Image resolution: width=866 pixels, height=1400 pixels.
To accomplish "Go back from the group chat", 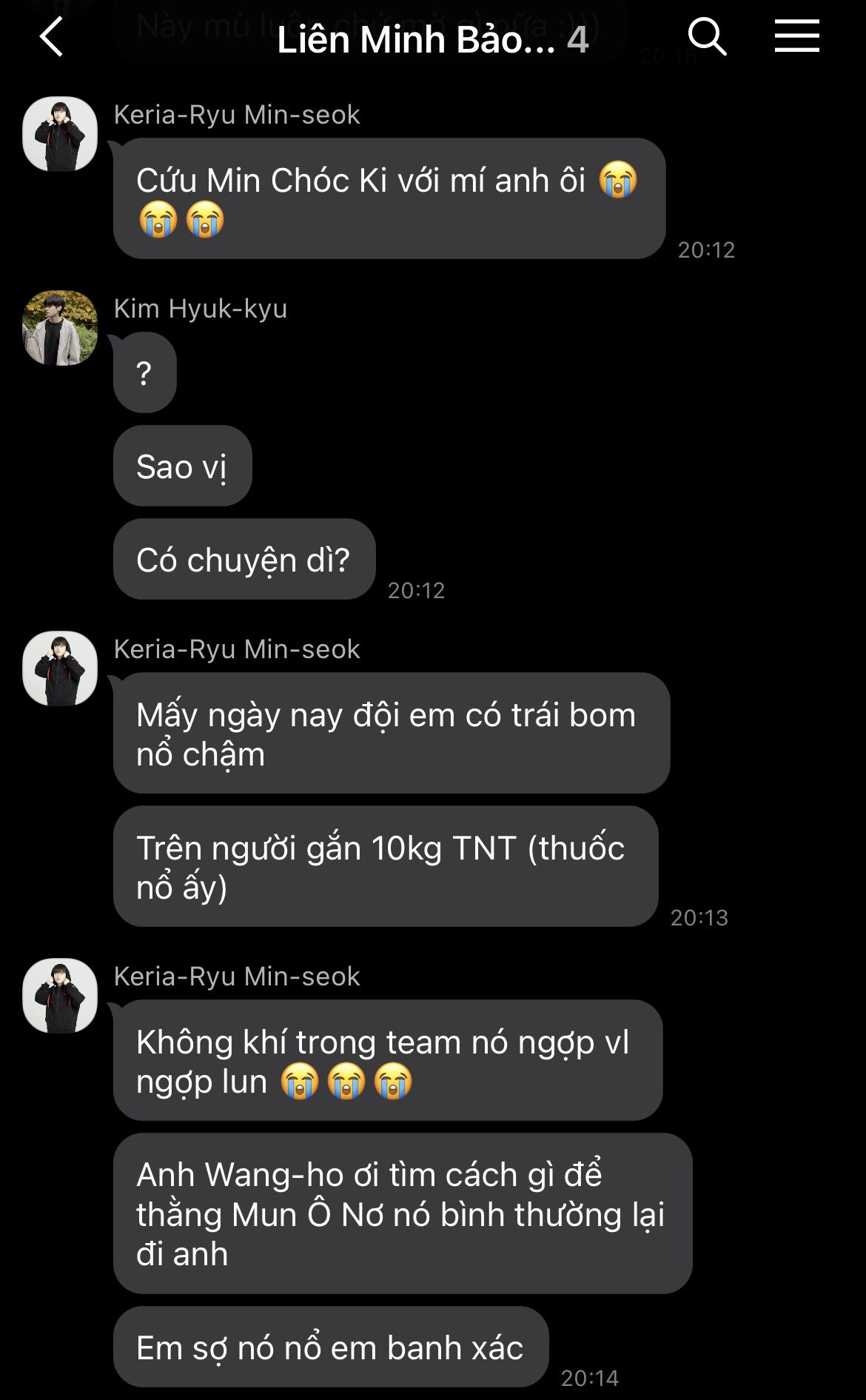I will [x=52, y=37].
